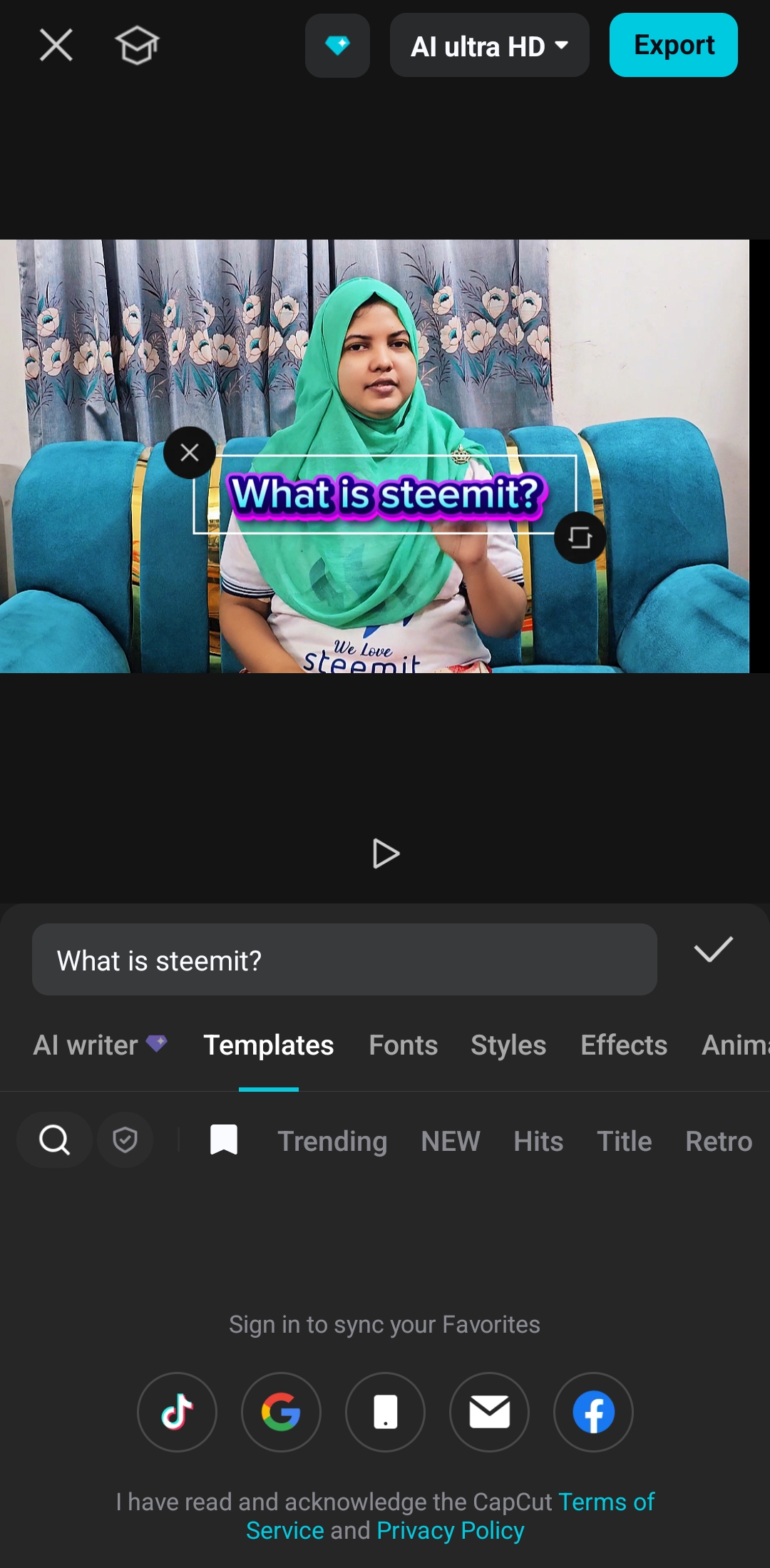This screenshot has width=770, height=1568.
Task: Sign in with TikTok
Action: pyautogui.click(x=177, y=1412)
